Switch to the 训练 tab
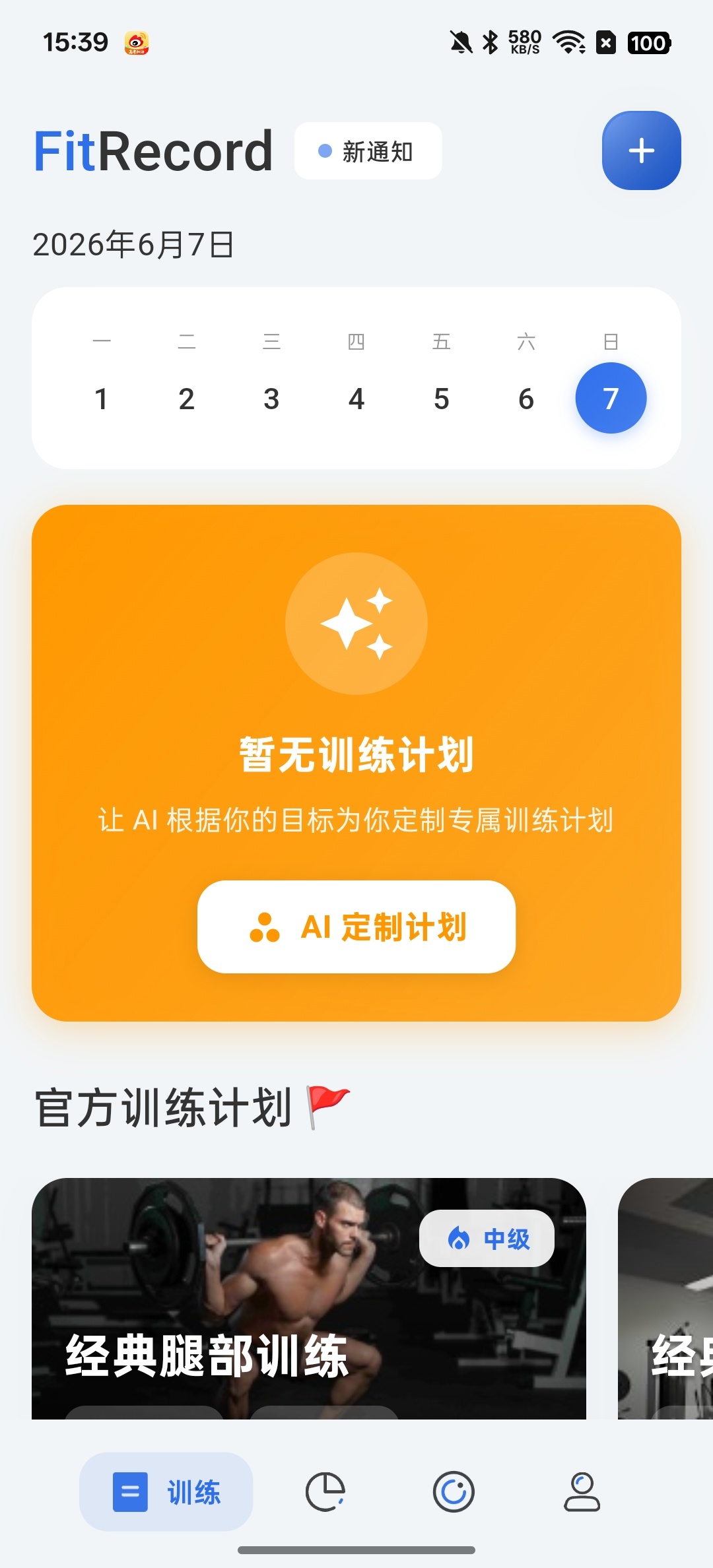This screenshot has width=713, height=1568. click(166, 1491)
